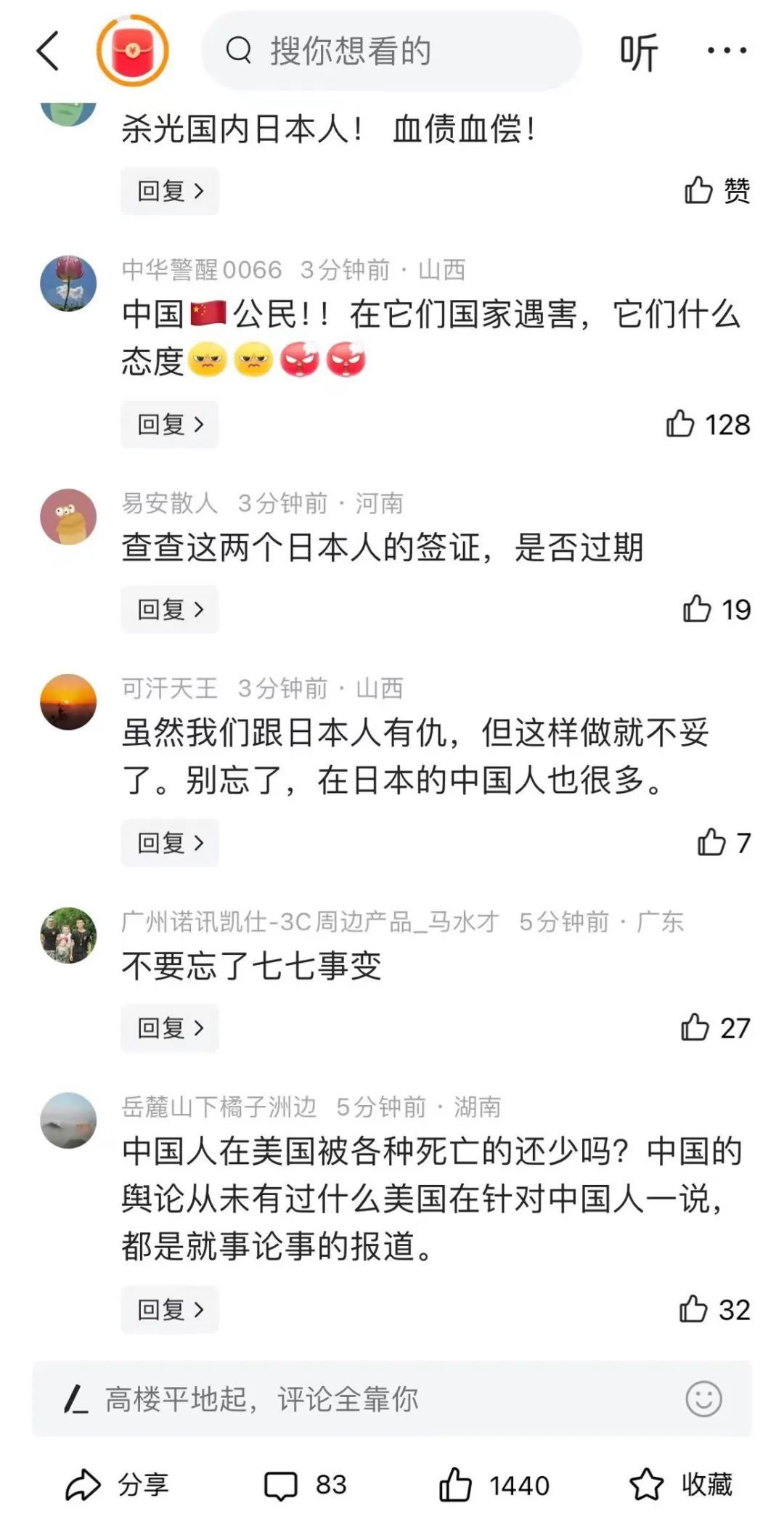The width and height of the screenshot is (784, 1527).
Task: Reply to 岳麓山下橘子洲边's comment
Action: coord(170,1309)
